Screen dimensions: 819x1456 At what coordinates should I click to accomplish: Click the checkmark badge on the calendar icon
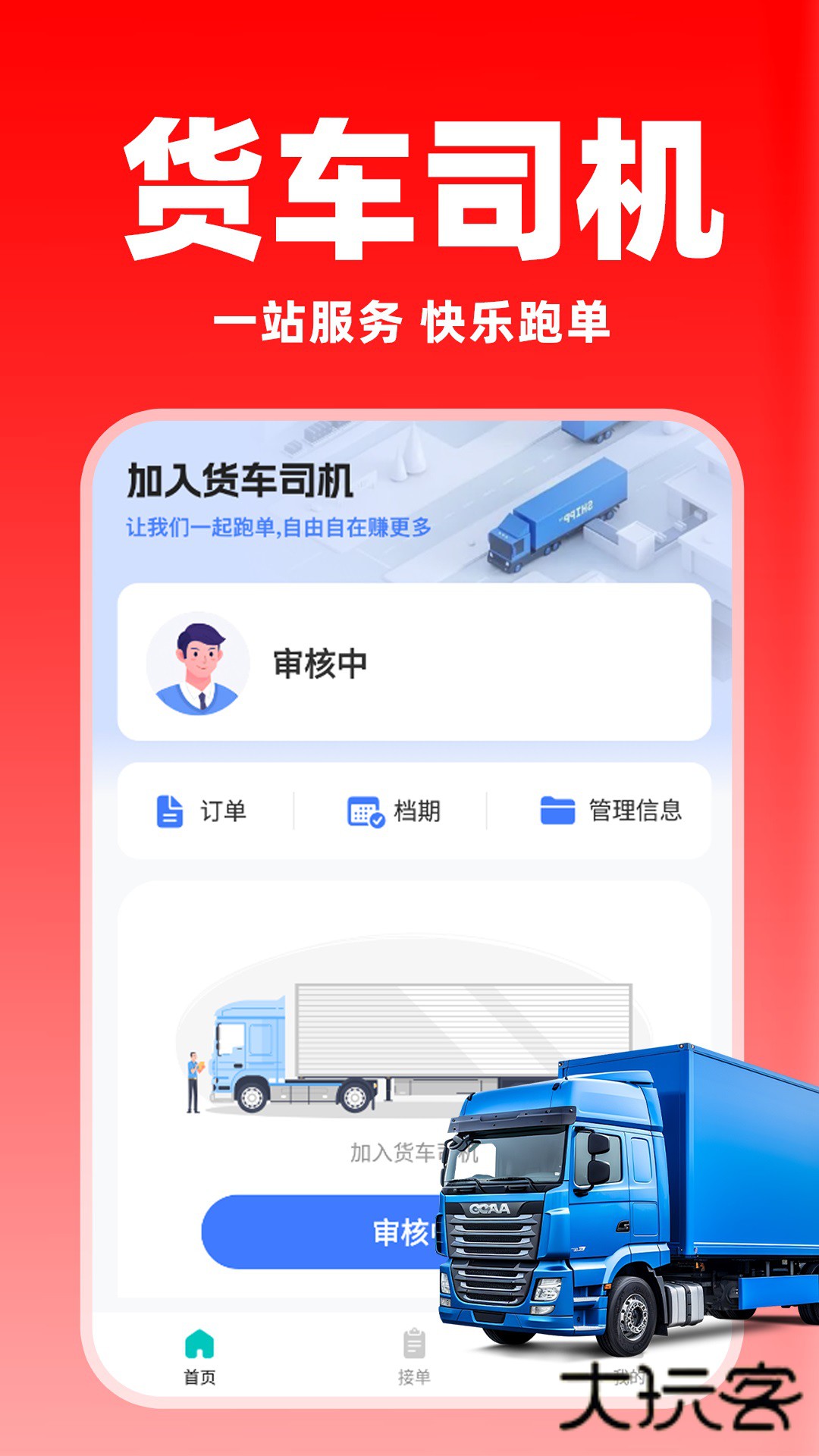377,822
